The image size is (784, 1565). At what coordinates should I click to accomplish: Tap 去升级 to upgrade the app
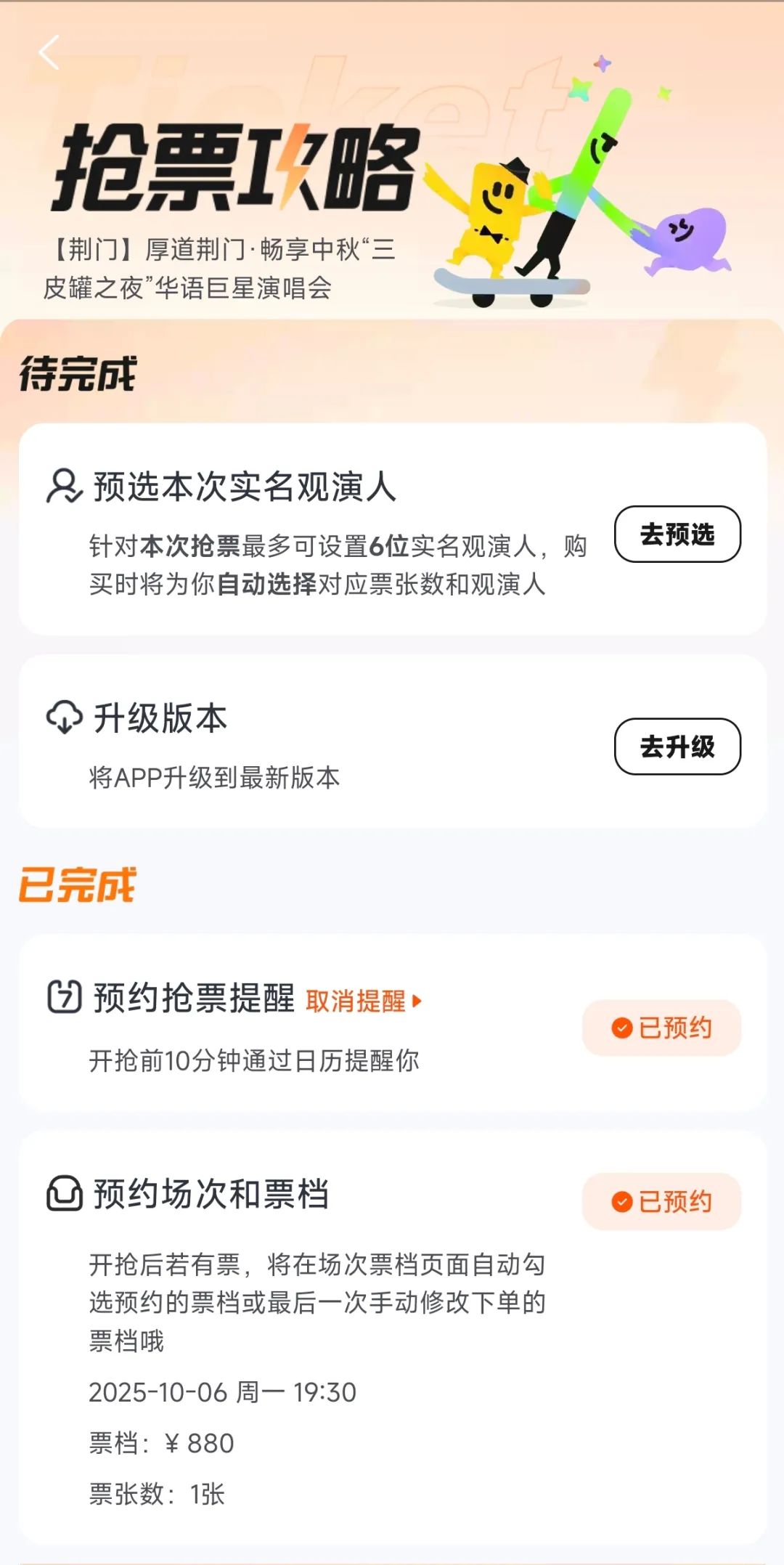click(x=677, y=747)
